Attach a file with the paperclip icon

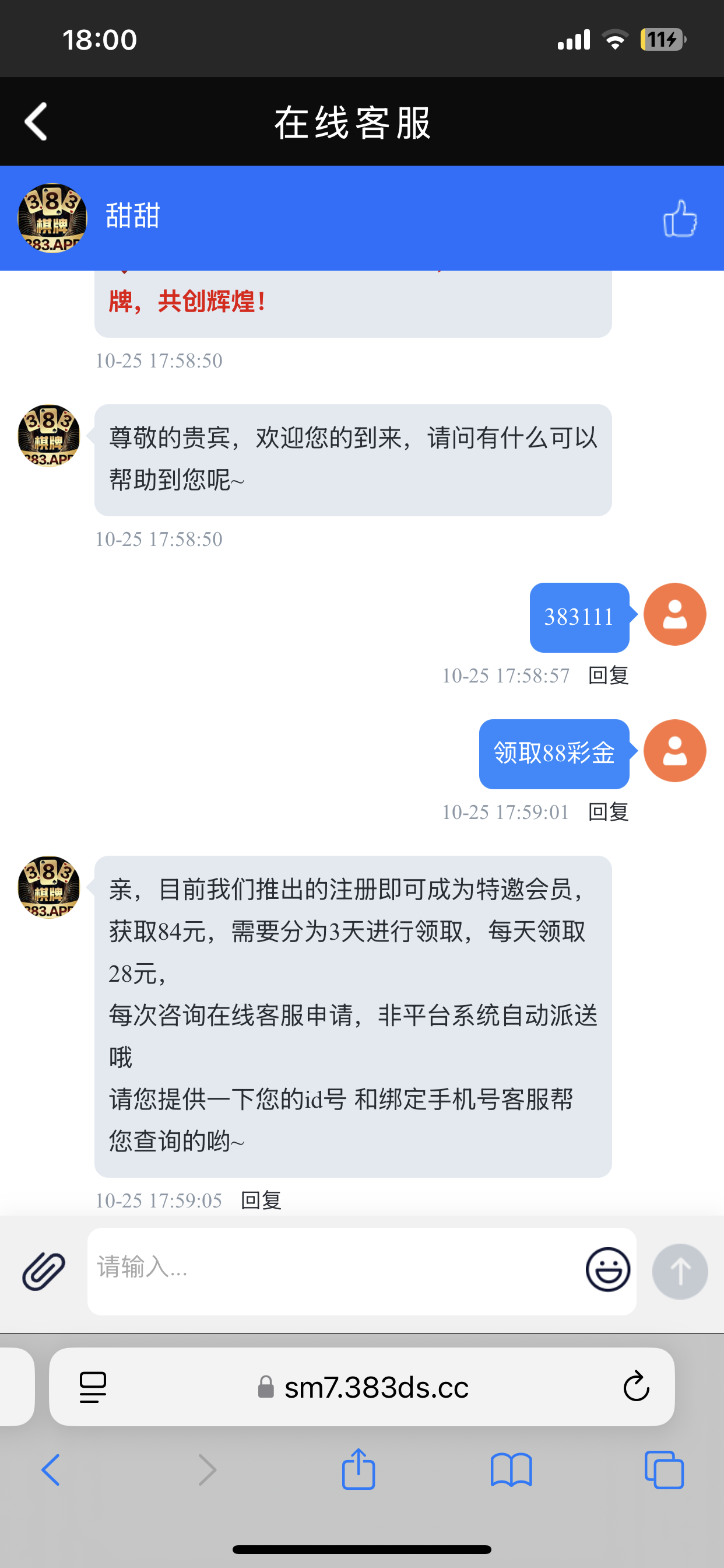[44, 1271]
